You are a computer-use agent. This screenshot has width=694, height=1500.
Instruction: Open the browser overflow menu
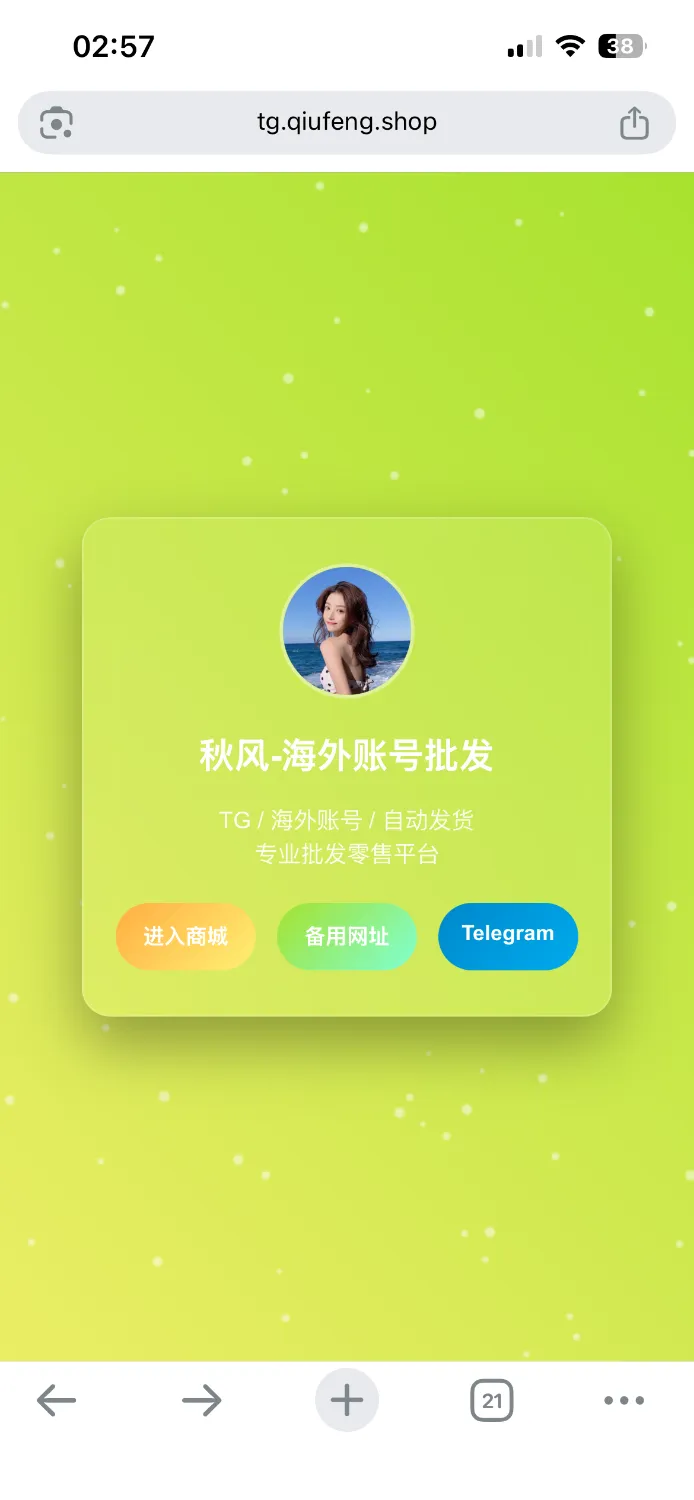[x=625, y=1401]
